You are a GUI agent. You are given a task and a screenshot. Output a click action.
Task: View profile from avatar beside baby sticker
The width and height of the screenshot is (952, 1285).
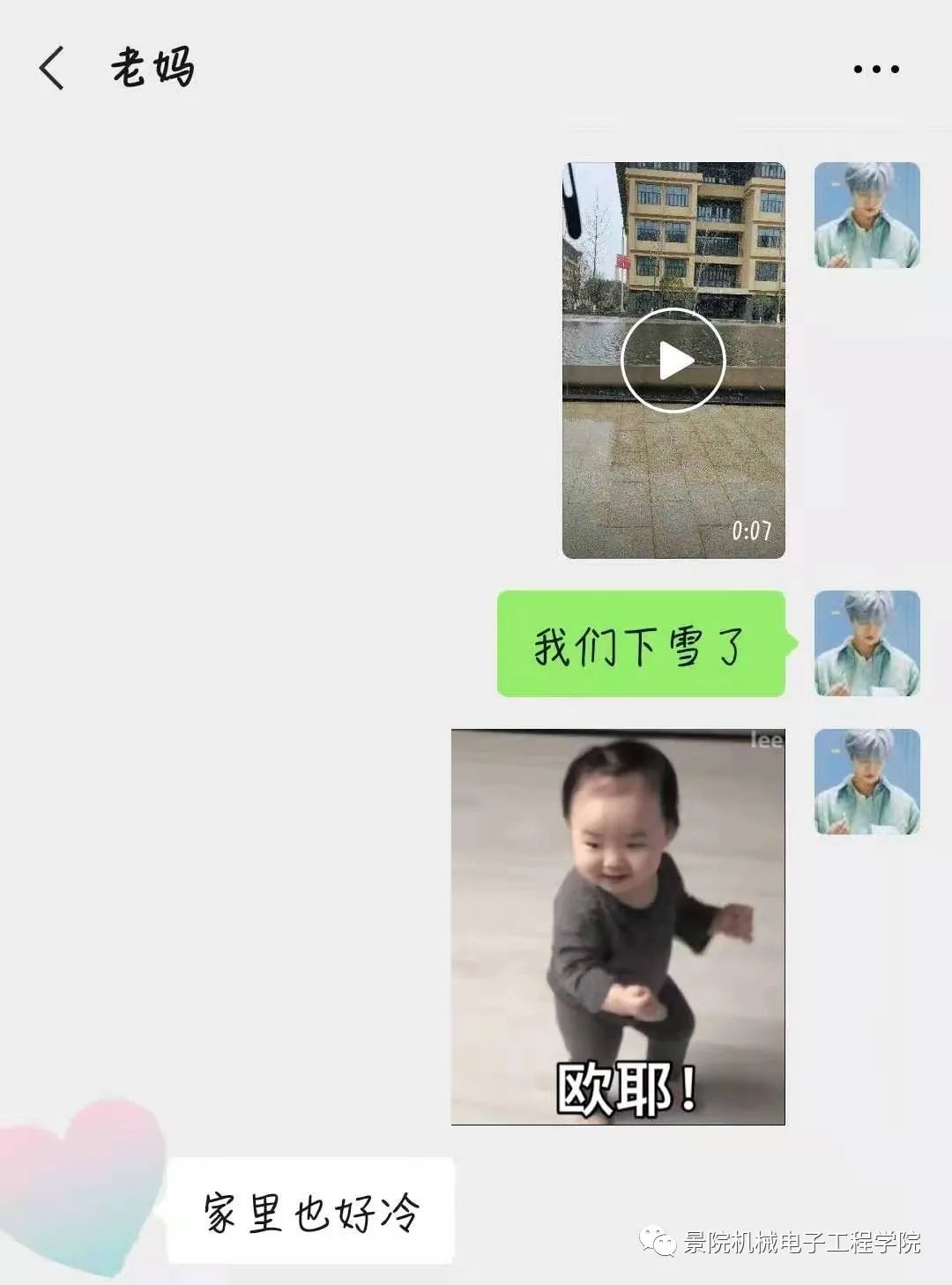click(866, 782)
